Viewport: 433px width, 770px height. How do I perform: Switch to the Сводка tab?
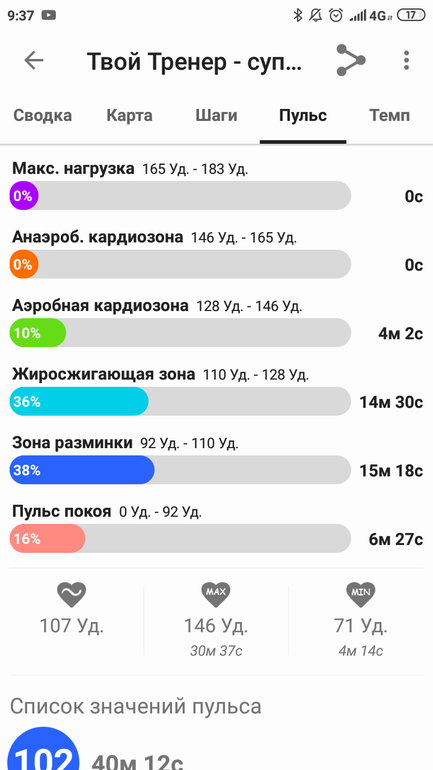click(x=42, y=116)
